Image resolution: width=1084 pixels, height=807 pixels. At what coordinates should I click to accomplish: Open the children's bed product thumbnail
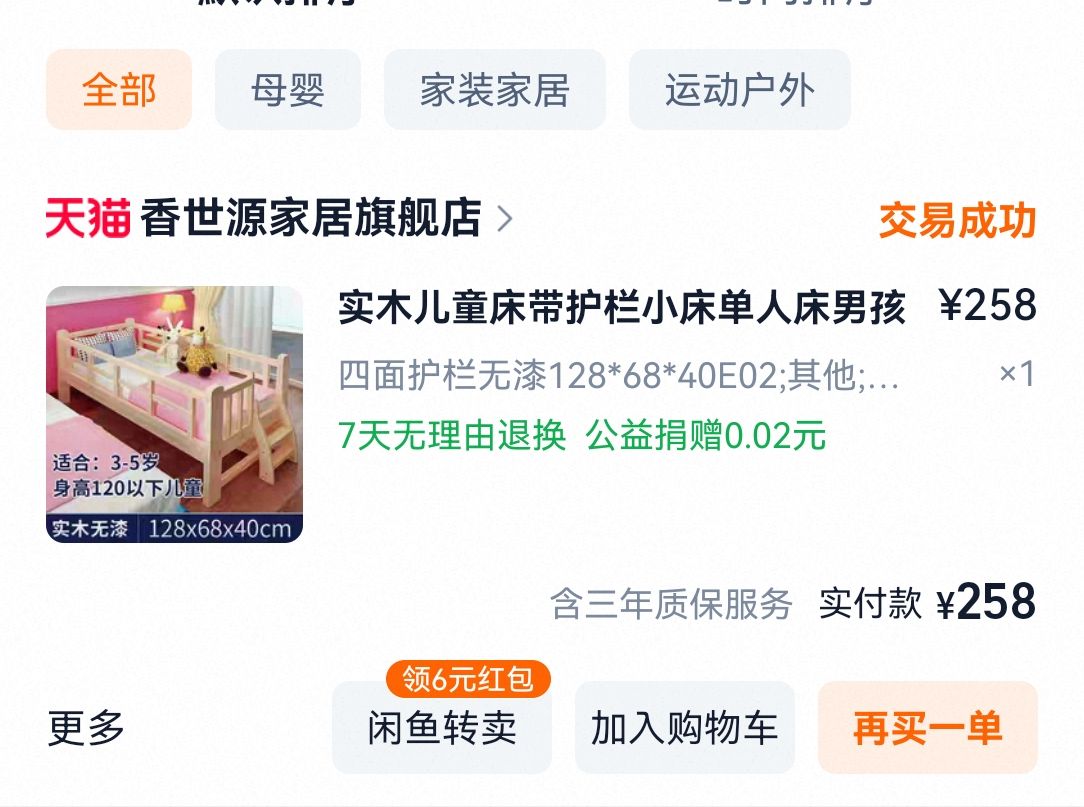click(x=174, y=414)
